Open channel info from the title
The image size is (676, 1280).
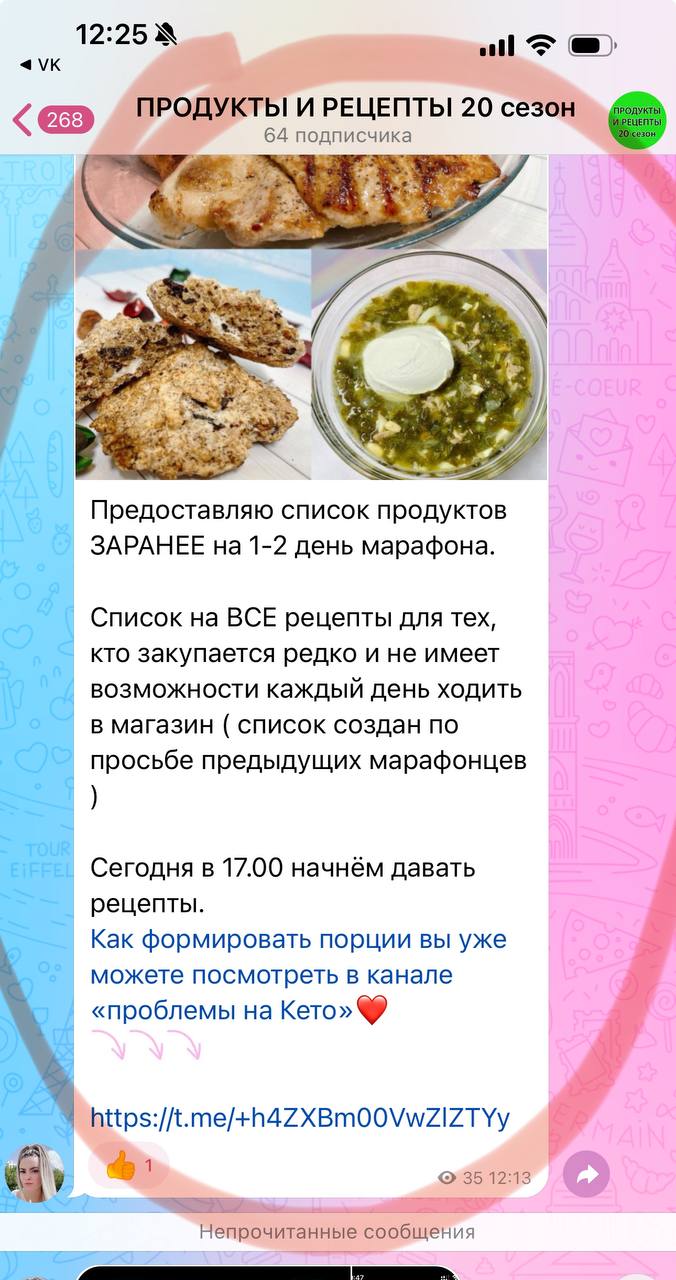tap(355, 108)
